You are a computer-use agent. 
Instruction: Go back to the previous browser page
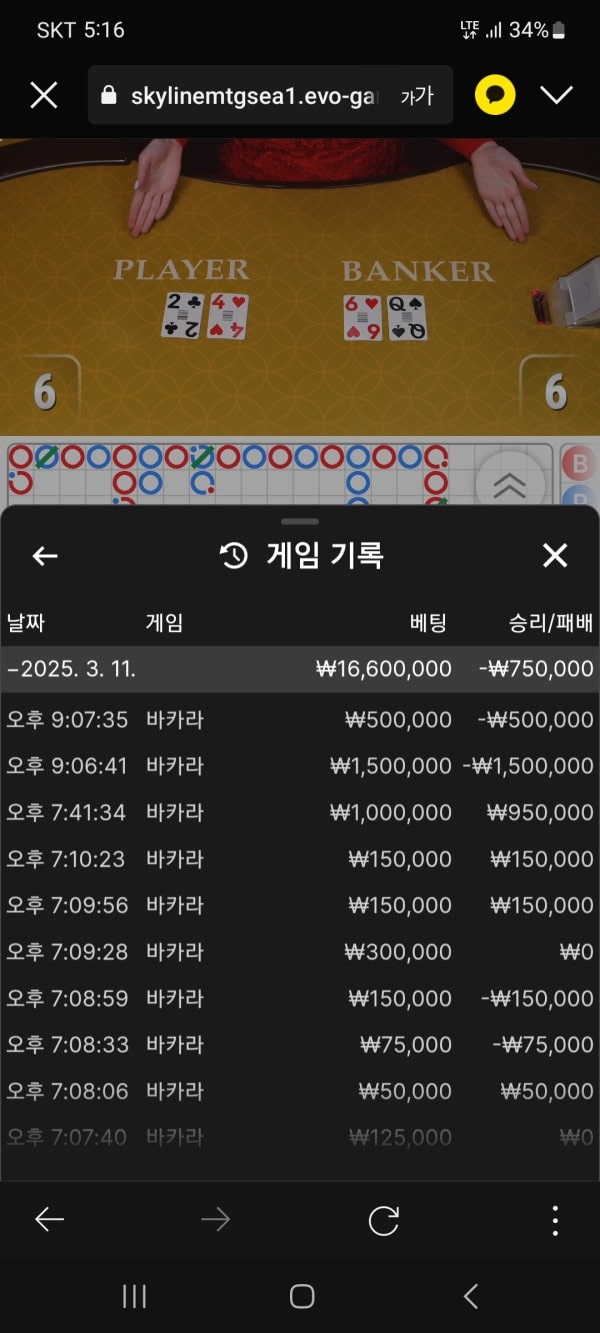click(49, 1219)
